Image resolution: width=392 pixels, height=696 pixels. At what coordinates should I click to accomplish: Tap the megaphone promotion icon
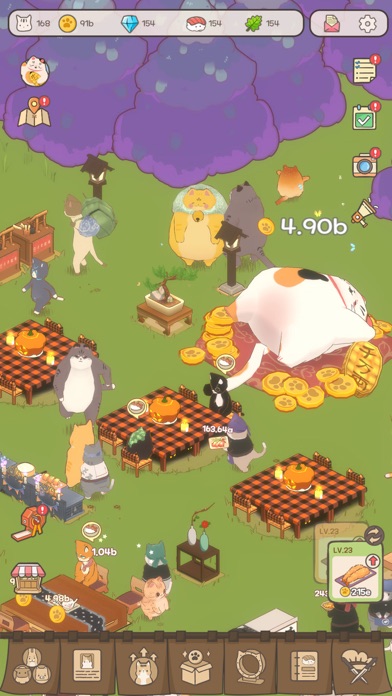click(x=363, y=212)
